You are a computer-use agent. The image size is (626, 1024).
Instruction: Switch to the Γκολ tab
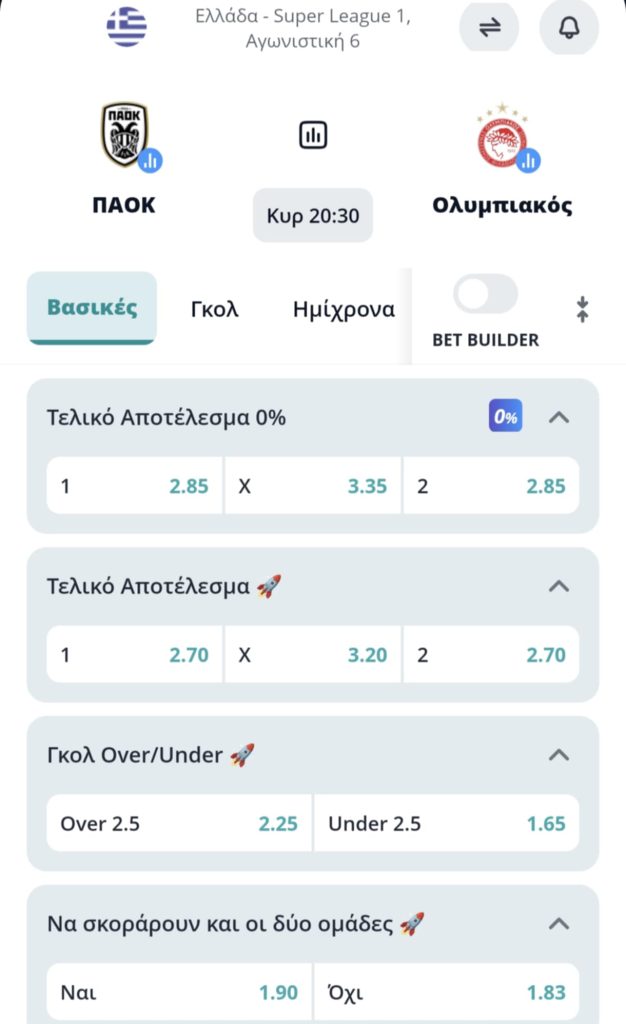pyautogui.click(x=214, y=309)
